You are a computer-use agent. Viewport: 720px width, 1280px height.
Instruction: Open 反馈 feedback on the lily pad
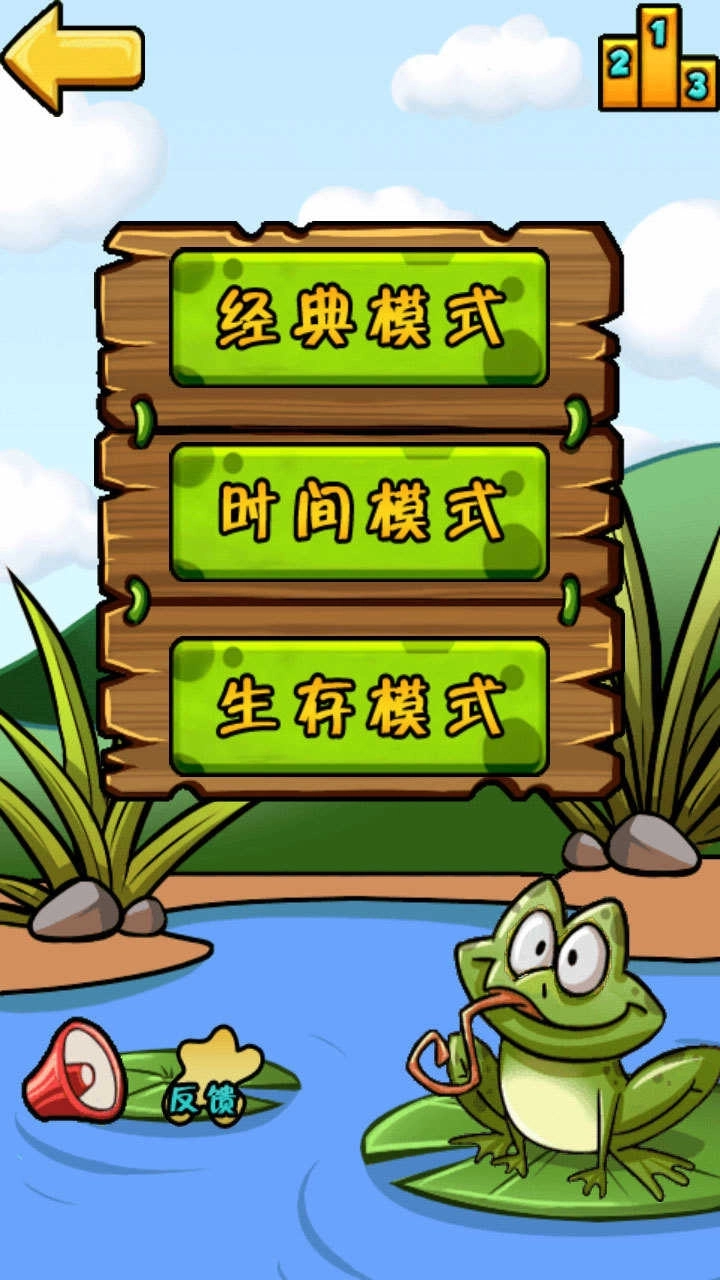coord(207,1085)
